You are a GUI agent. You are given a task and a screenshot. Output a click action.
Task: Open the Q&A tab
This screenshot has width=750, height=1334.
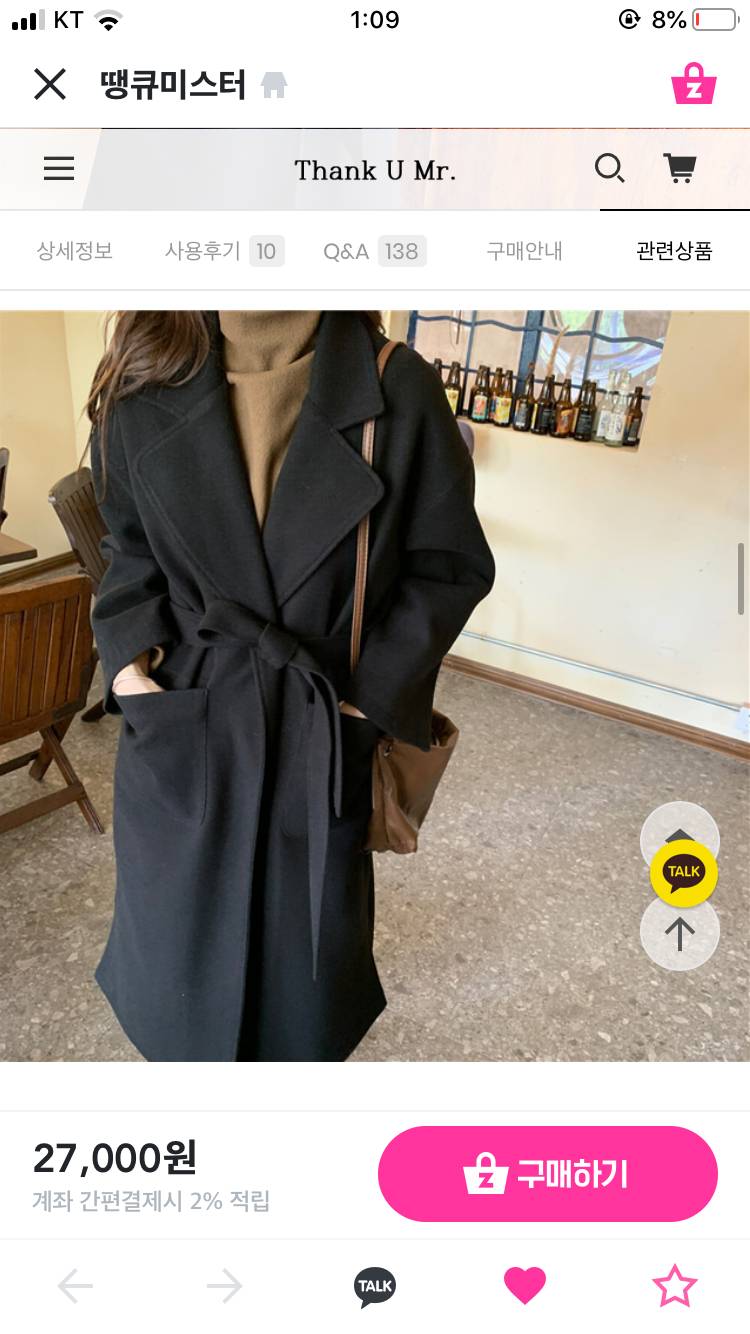pos(373,251)
